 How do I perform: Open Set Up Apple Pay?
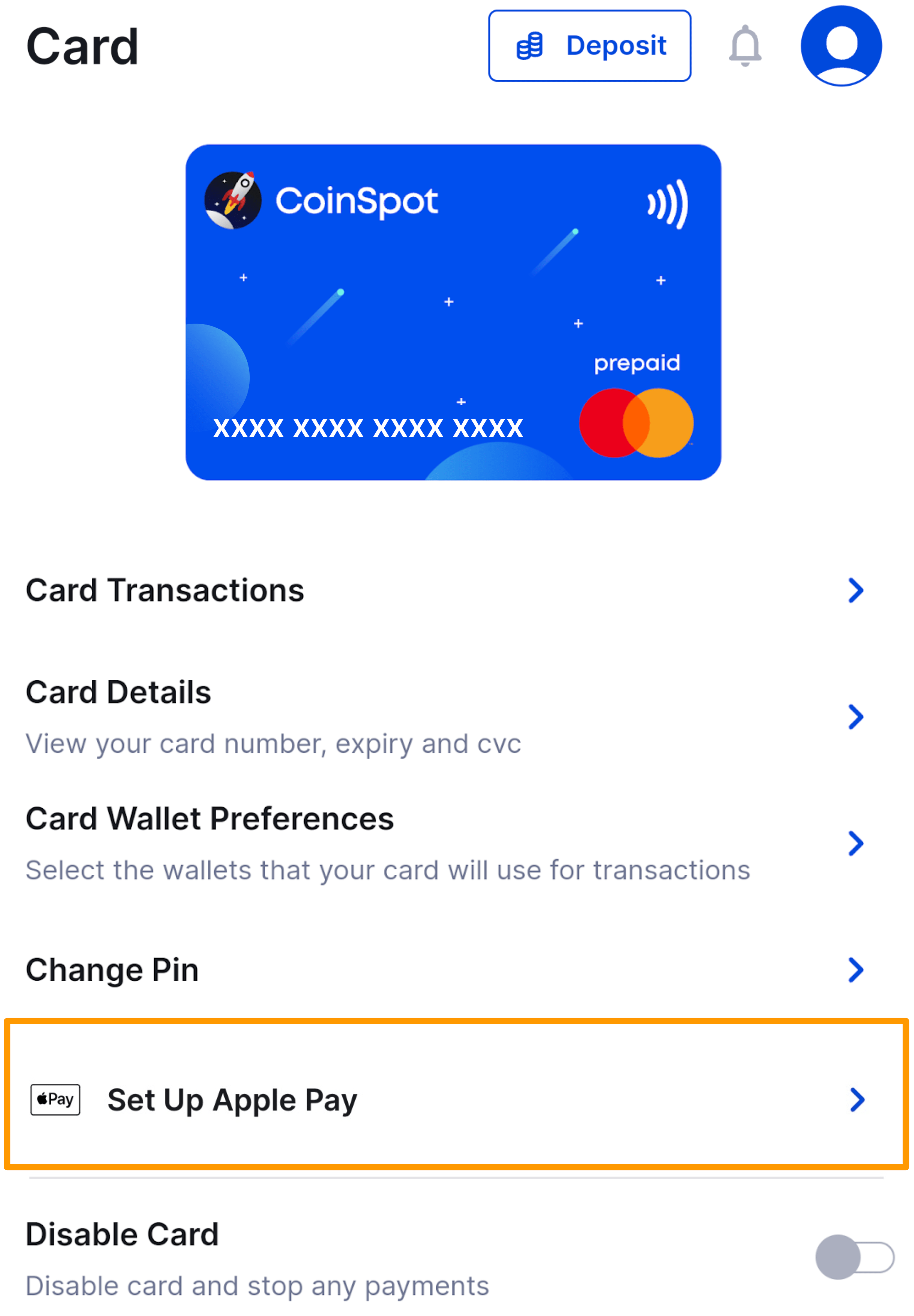[232, 1099]
